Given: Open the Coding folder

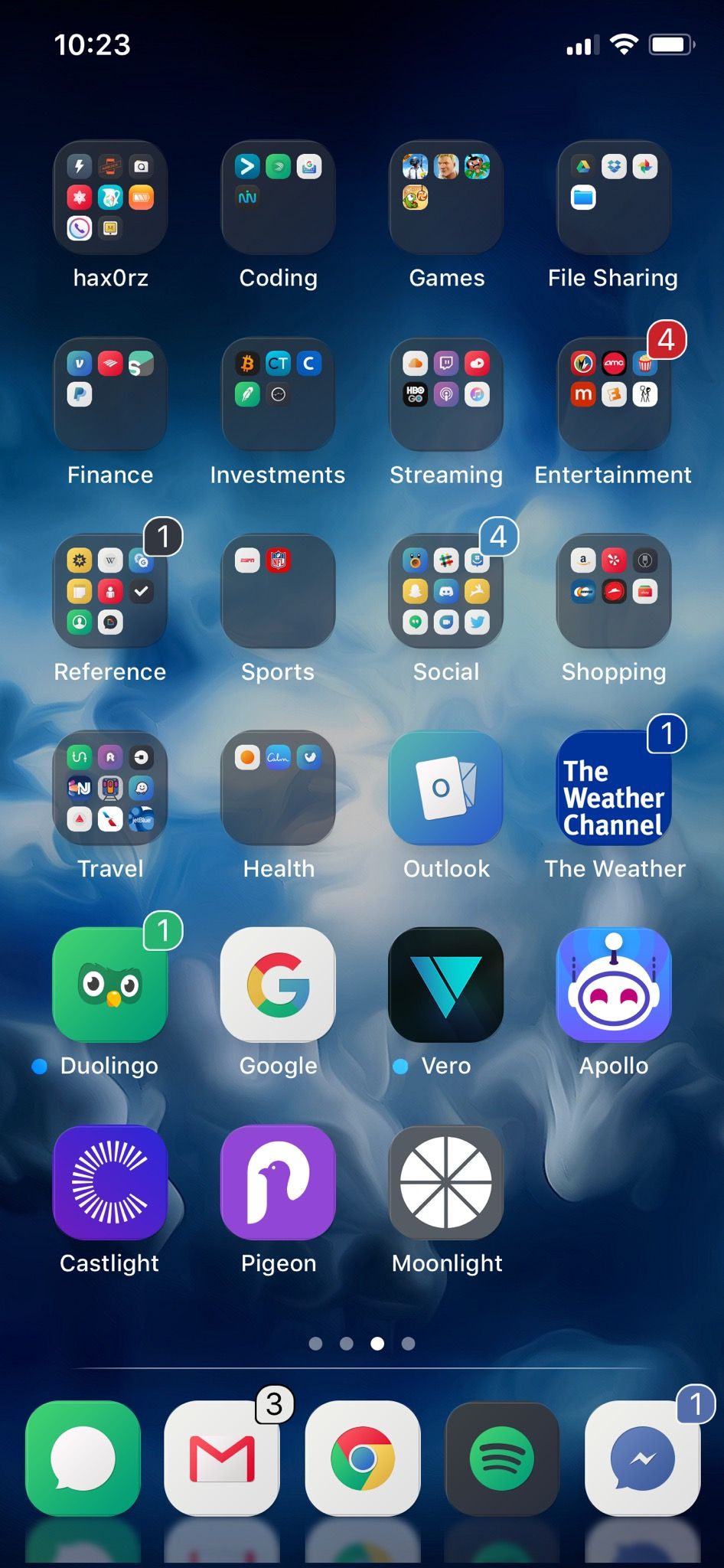Looking at the screenshot, I should pos(279,198).
